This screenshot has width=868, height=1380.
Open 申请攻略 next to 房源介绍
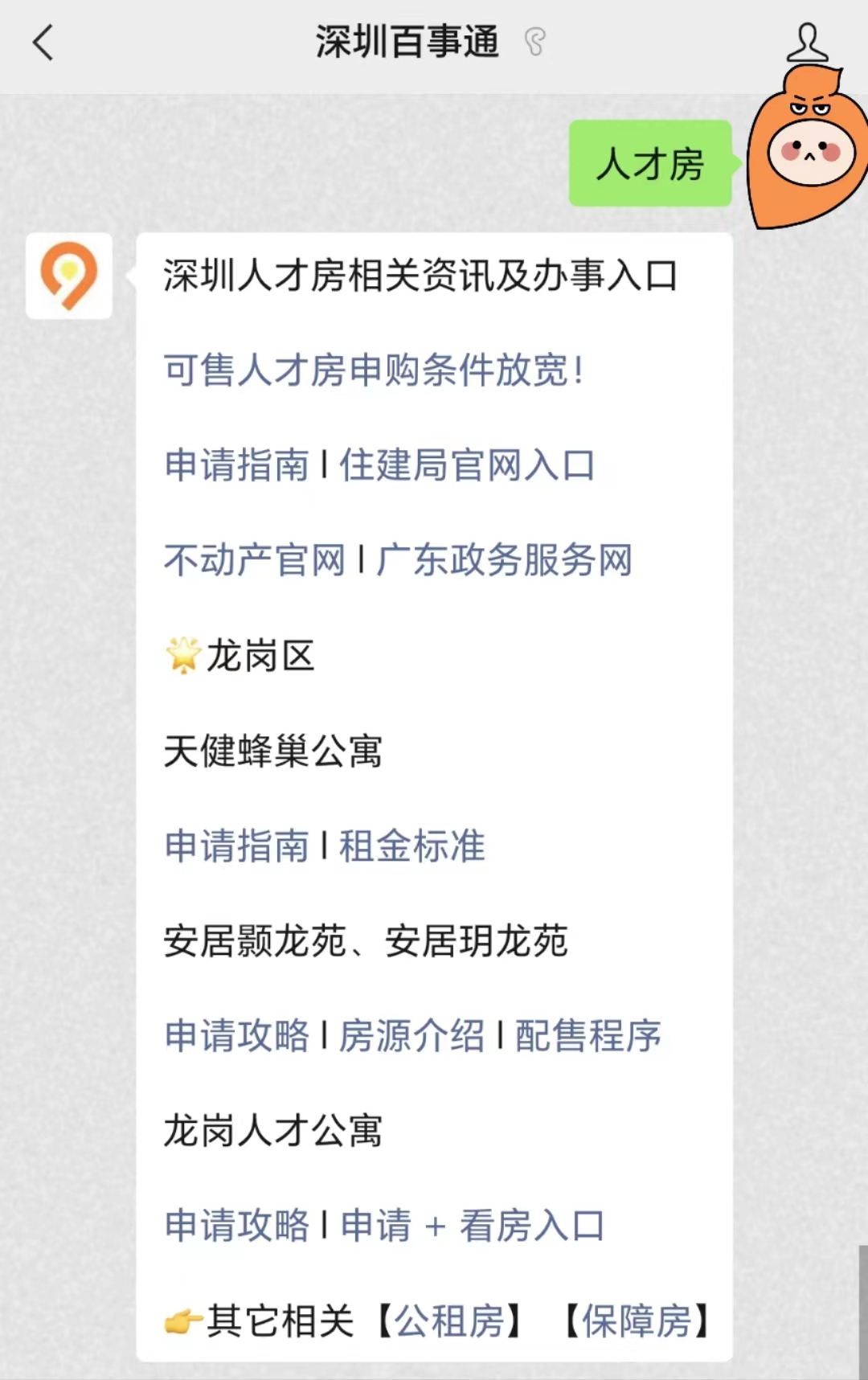(236, 1035)
